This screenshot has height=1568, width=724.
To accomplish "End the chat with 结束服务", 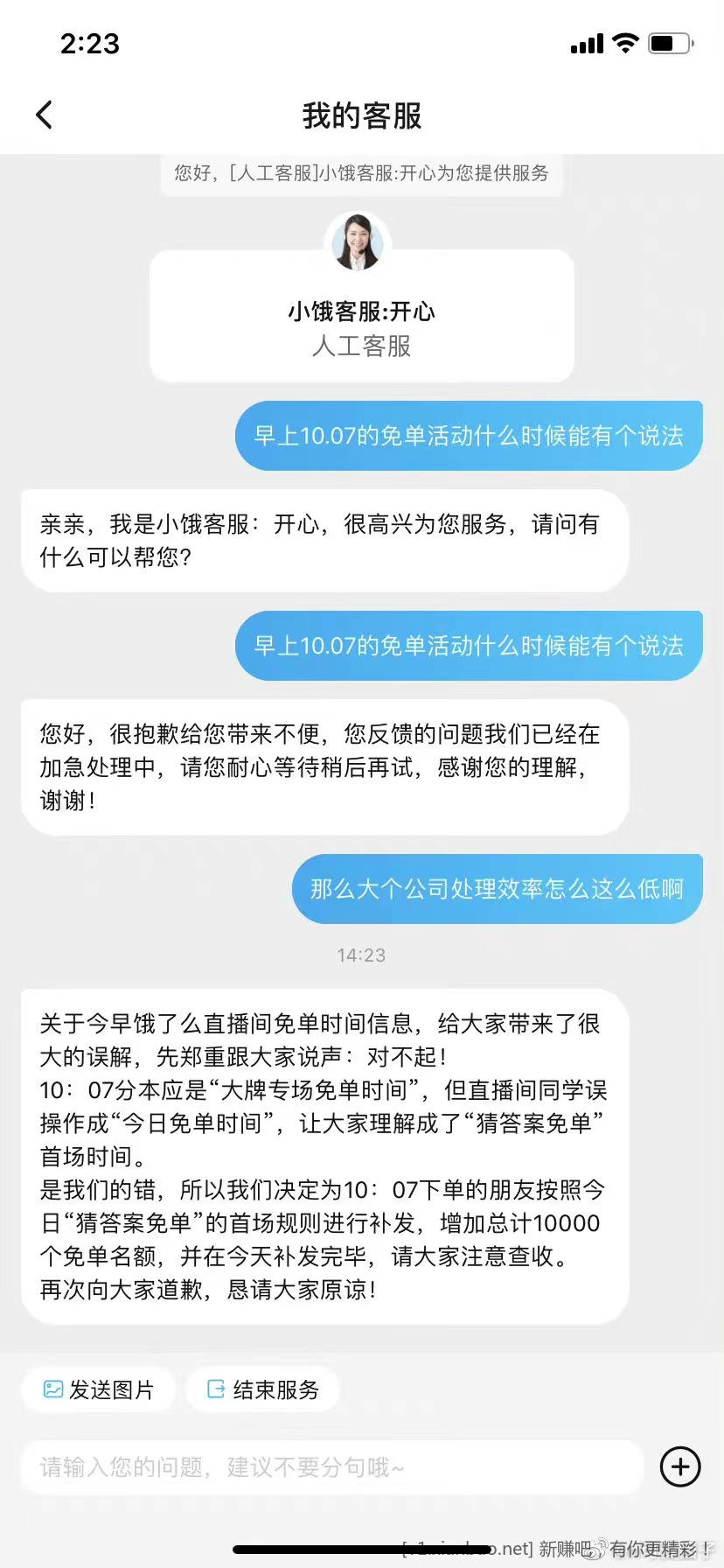I will pos(263,1389).
